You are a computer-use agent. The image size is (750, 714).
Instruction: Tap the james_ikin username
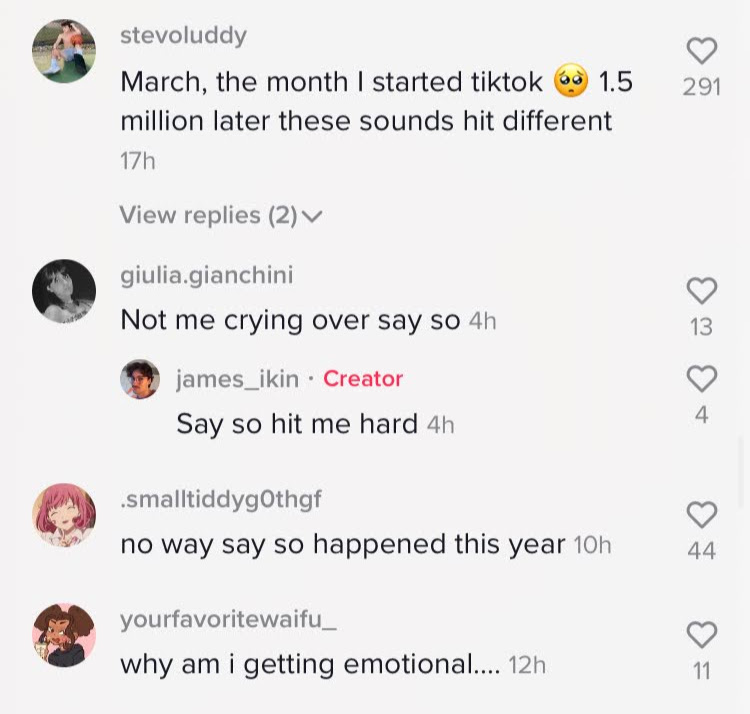pyautogui.click(x=237, y=379)
